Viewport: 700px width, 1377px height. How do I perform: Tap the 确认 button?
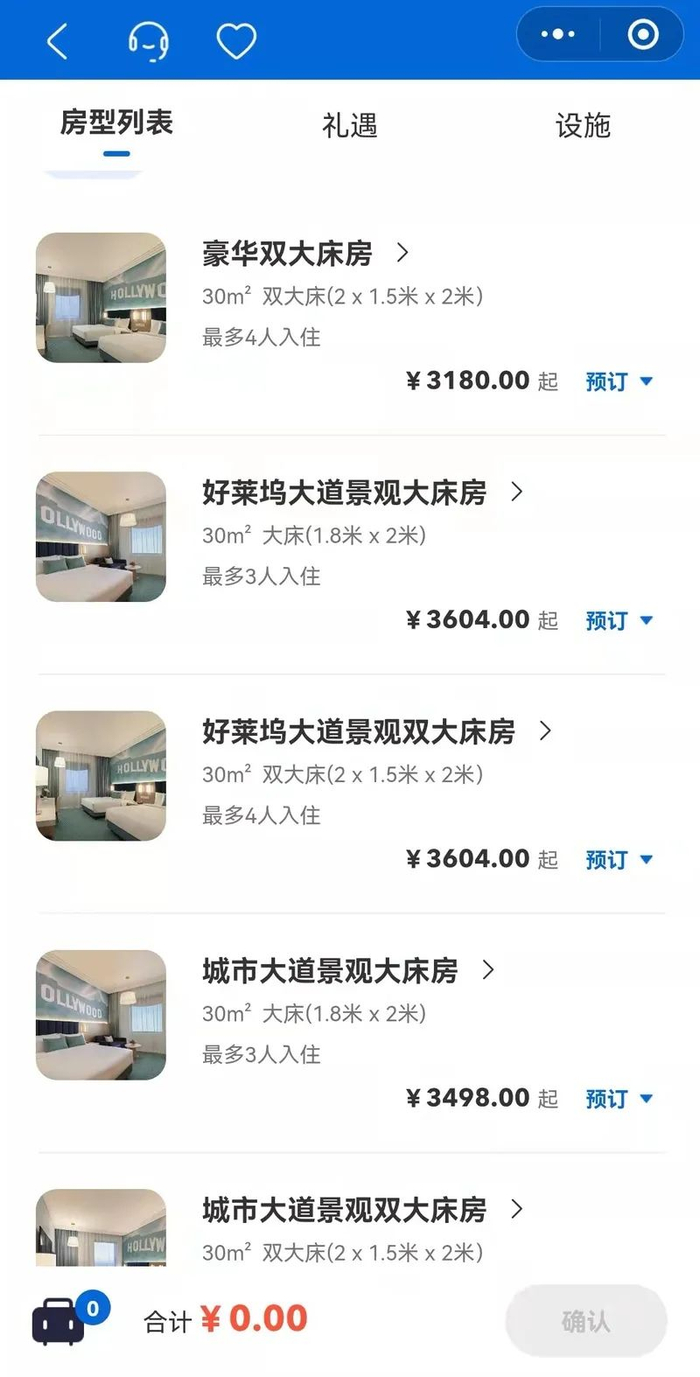click(x=585, y=1320)
